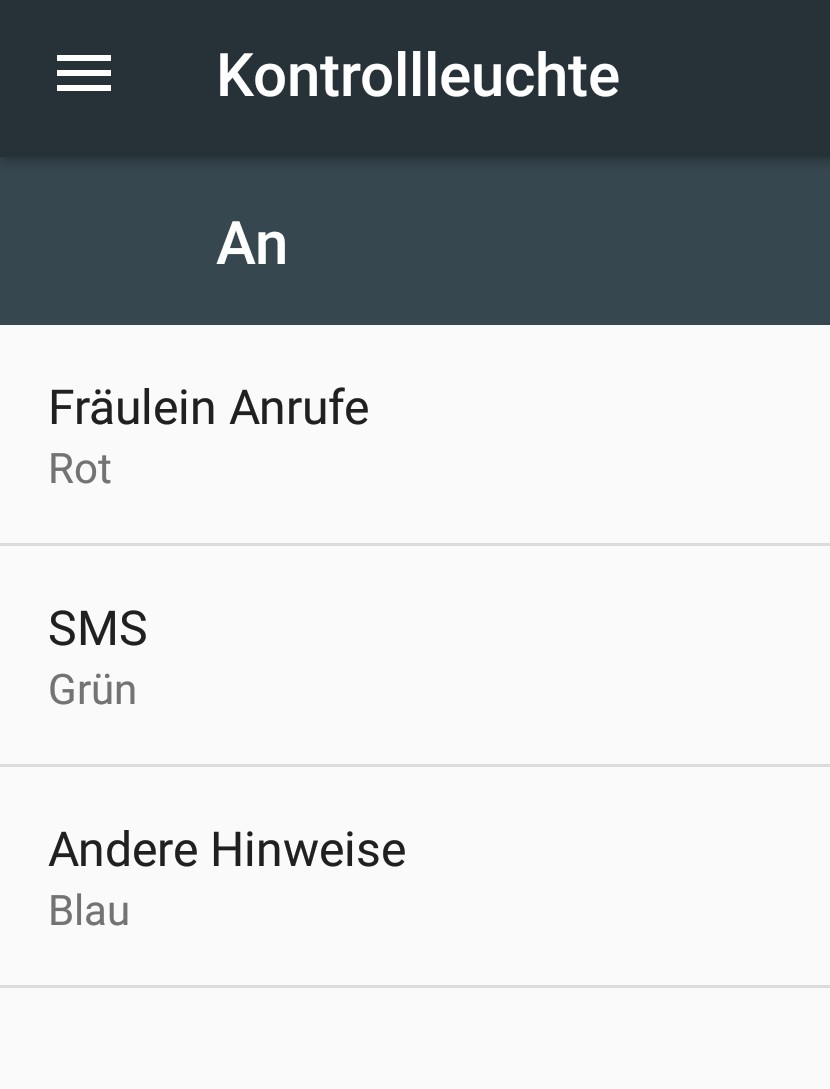830x1089 pixels.
Task: Open the SMS light color setting
Action: (414, 656)
